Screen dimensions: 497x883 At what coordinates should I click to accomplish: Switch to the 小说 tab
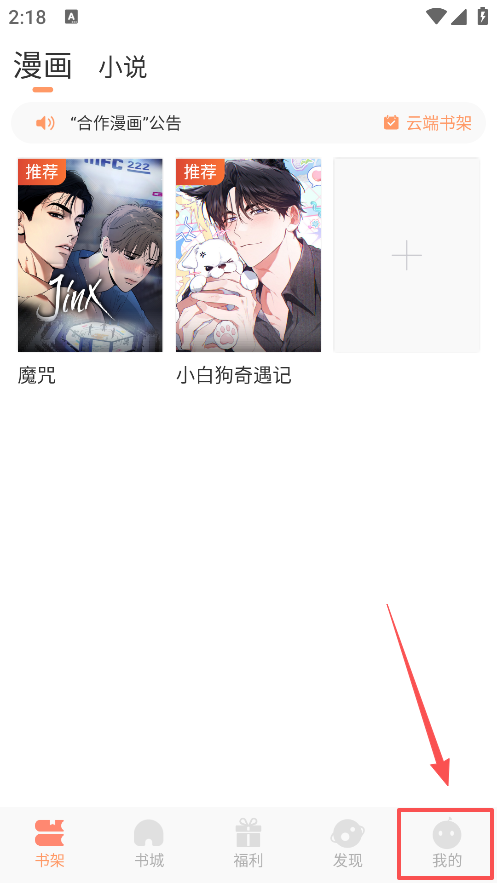click(123, 68)
